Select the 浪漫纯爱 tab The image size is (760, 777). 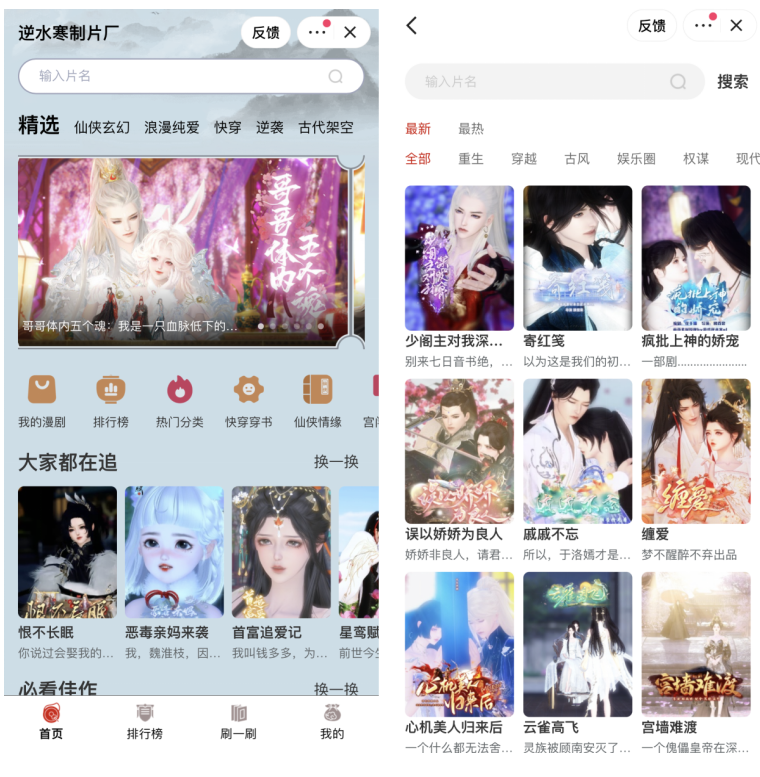point(172,127)
